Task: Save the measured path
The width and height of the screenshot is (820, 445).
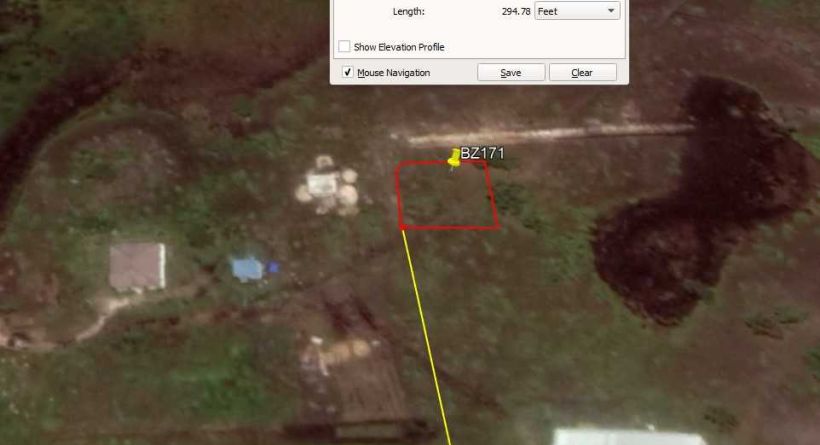Action: pos(510,73)
